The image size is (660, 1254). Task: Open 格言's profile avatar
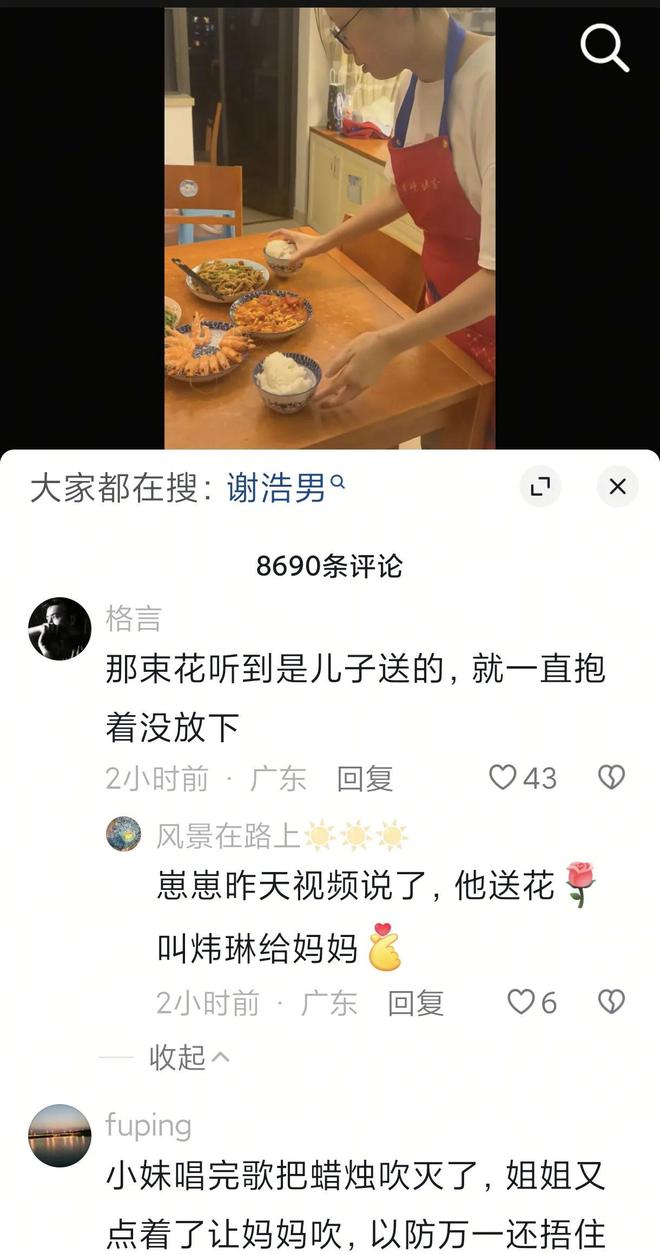pyautogui.click(x=59, y=629)
